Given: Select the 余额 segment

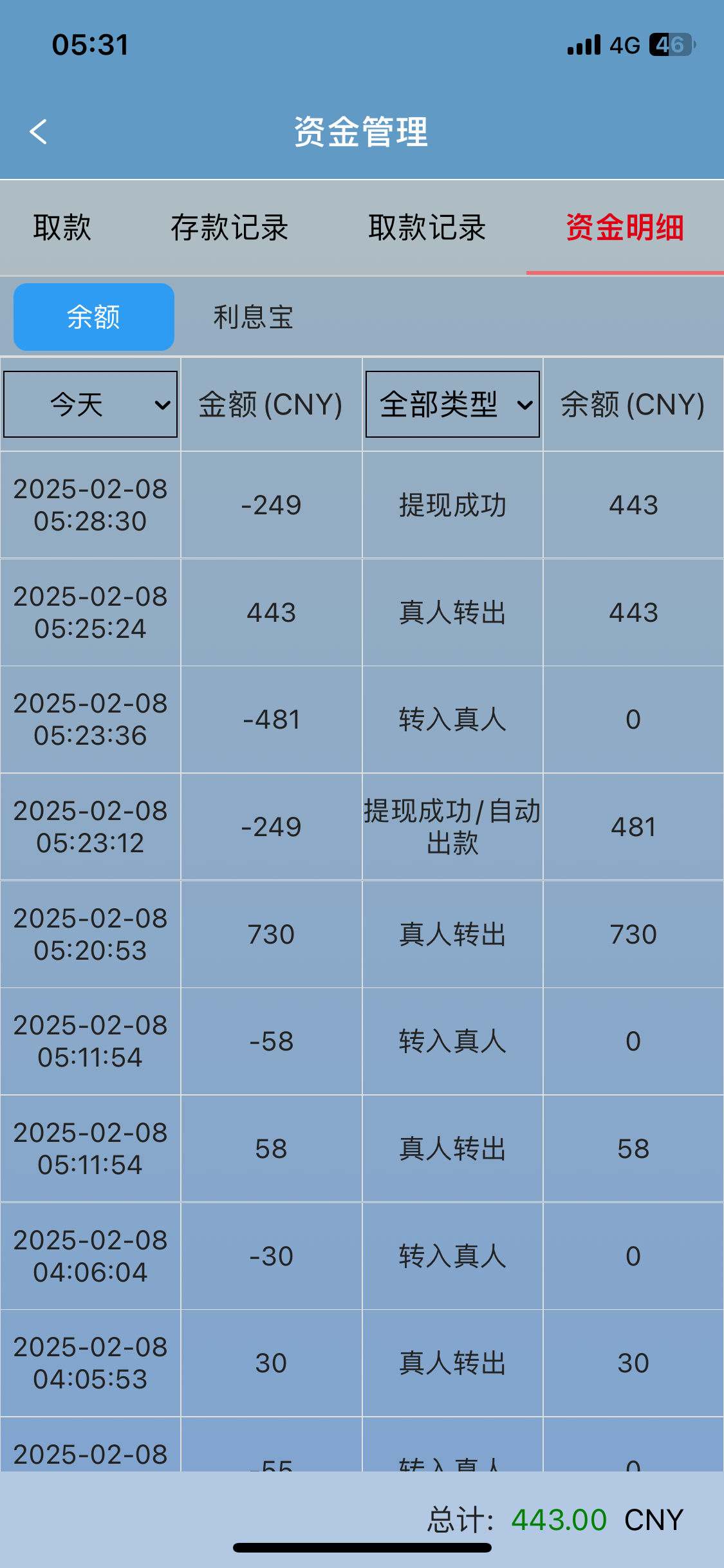Looking at the screenshot, I should (94, 317).
